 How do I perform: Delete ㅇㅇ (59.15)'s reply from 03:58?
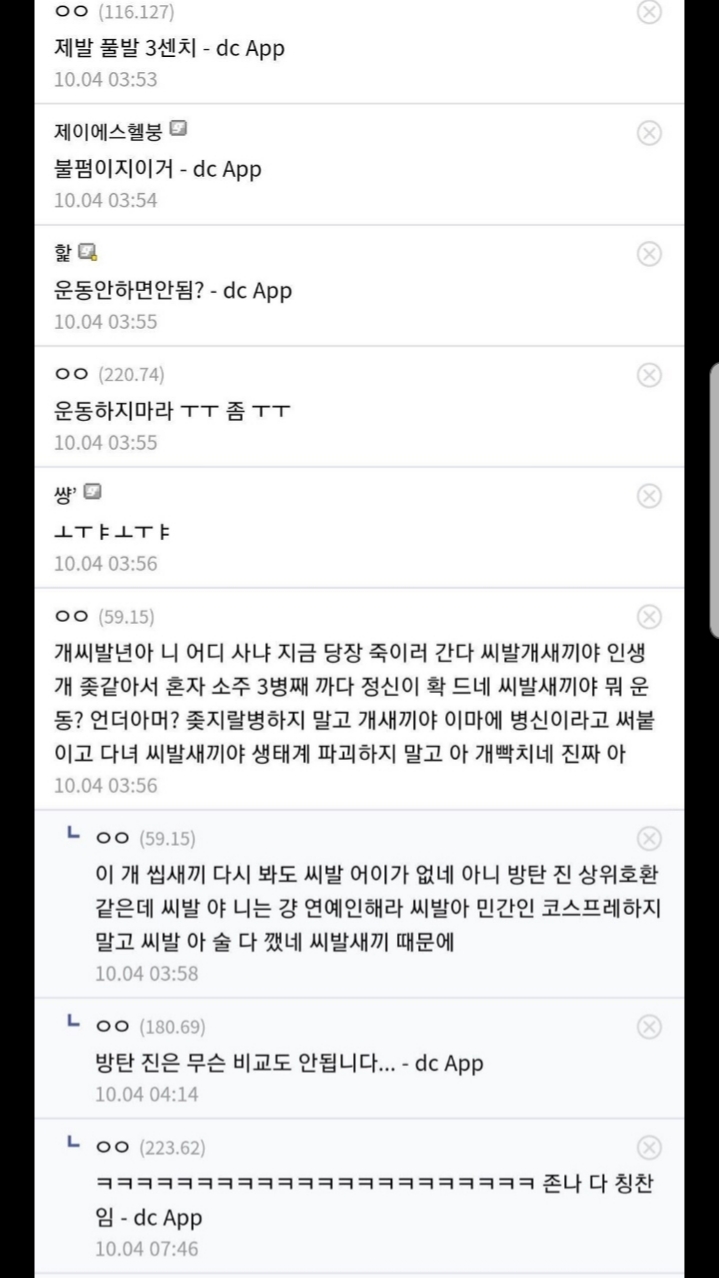point(649,838)
